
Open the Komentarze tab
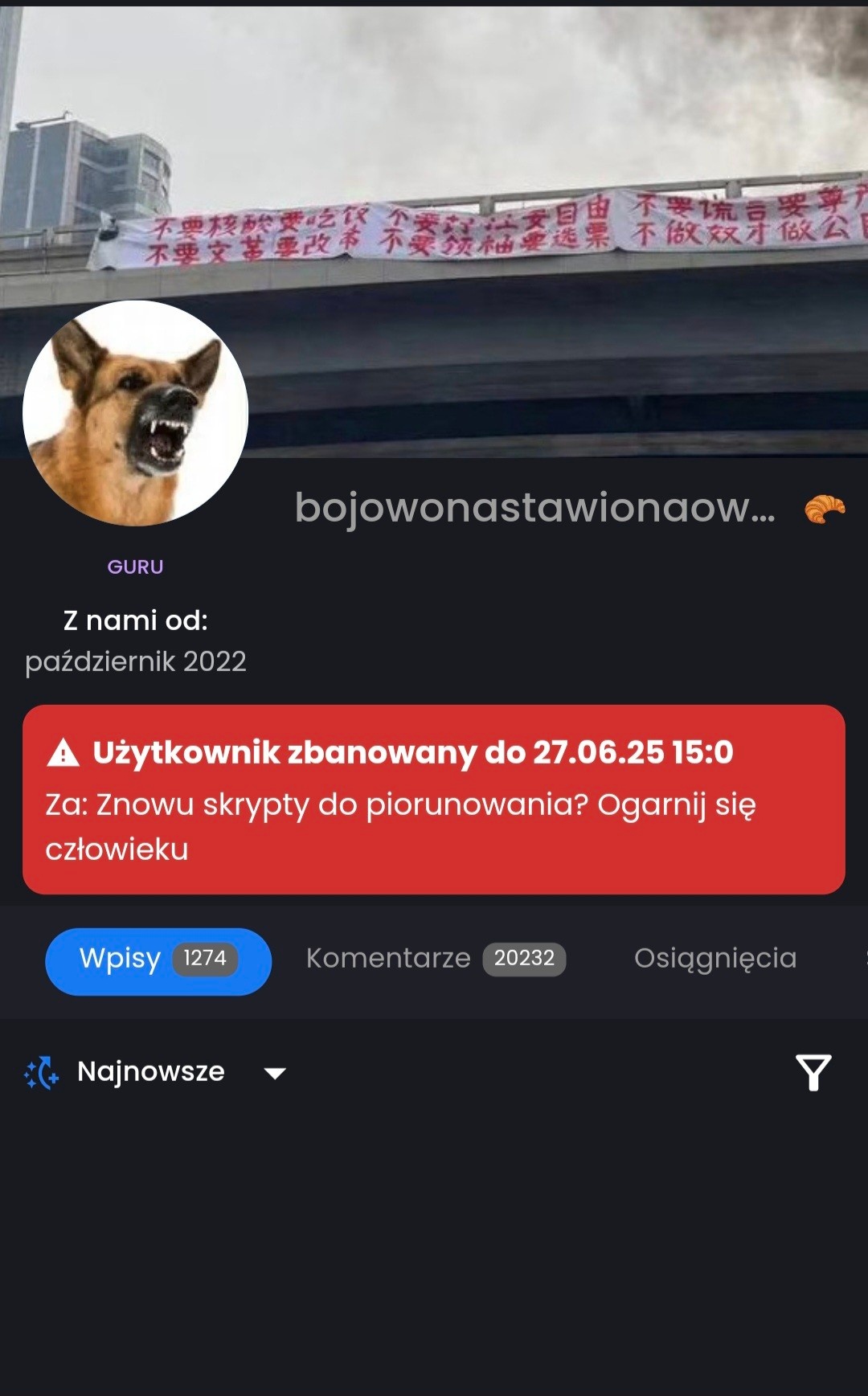435,959
